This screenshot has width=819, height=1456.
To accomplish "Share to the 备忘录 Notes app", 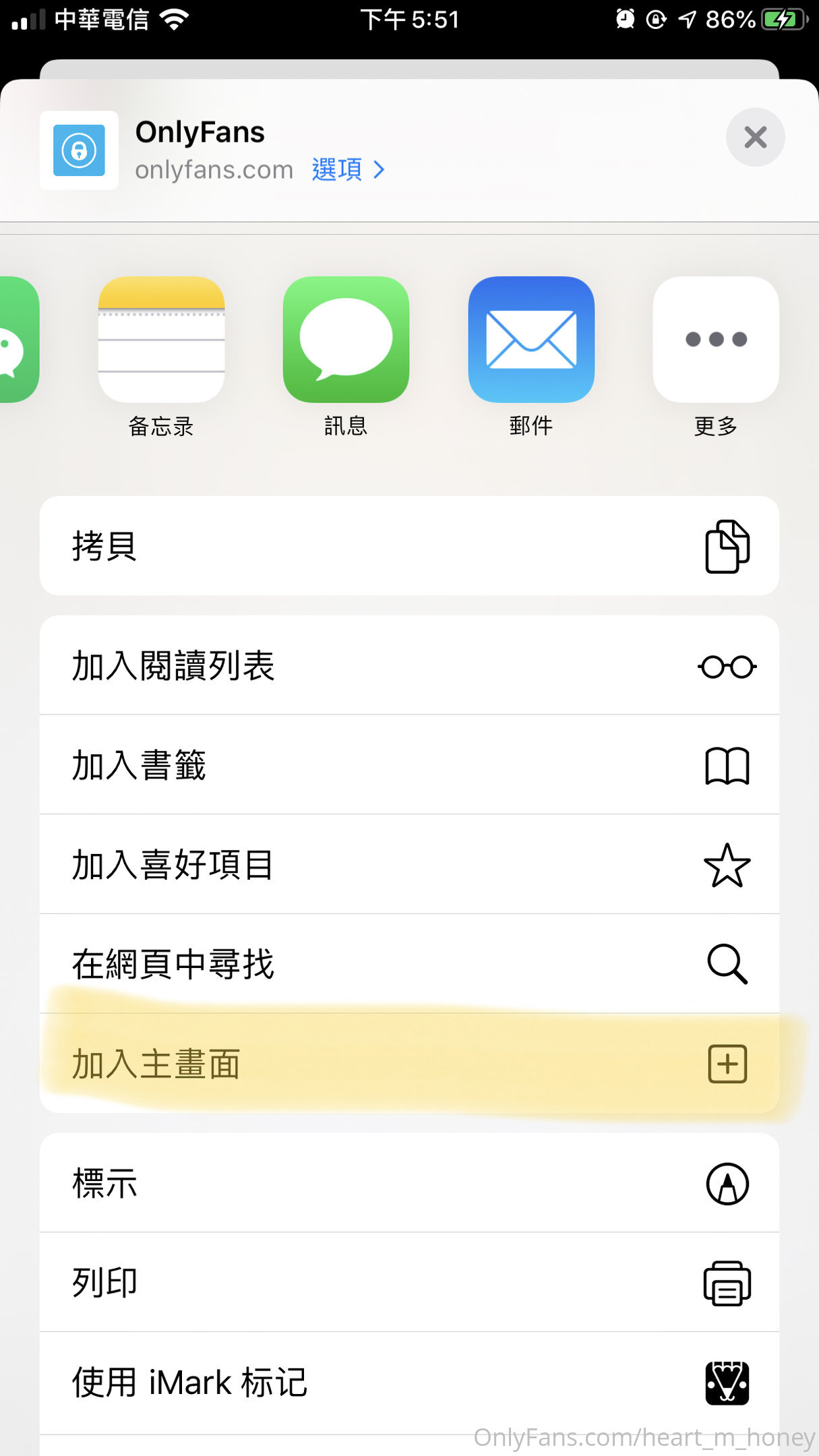I will [x=161, y=340].
